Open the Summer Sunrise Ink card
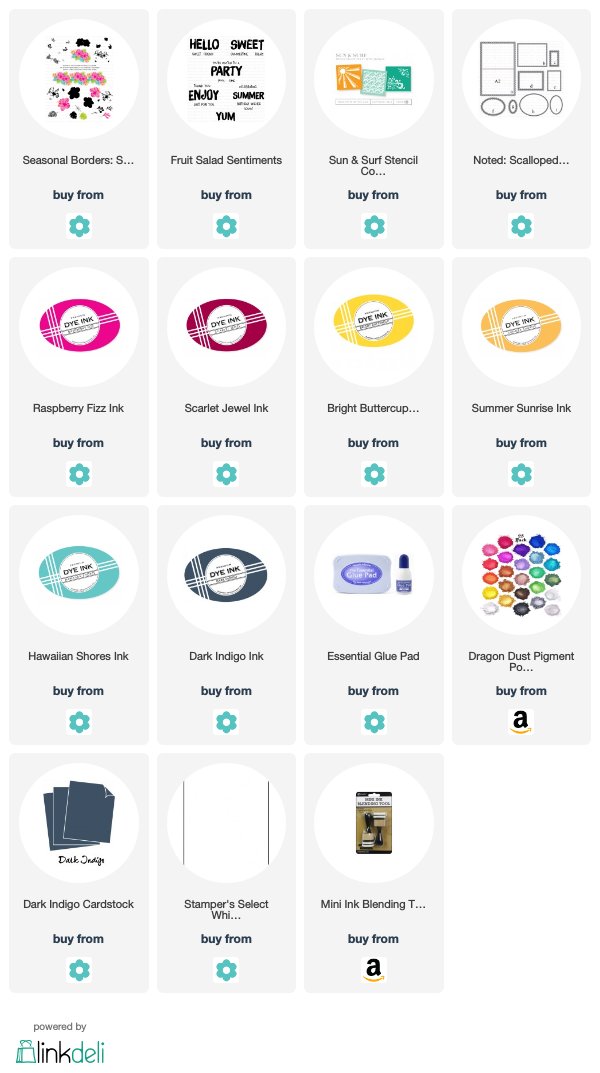This screenshot has width=600, height=1073. tap(521, 376)
